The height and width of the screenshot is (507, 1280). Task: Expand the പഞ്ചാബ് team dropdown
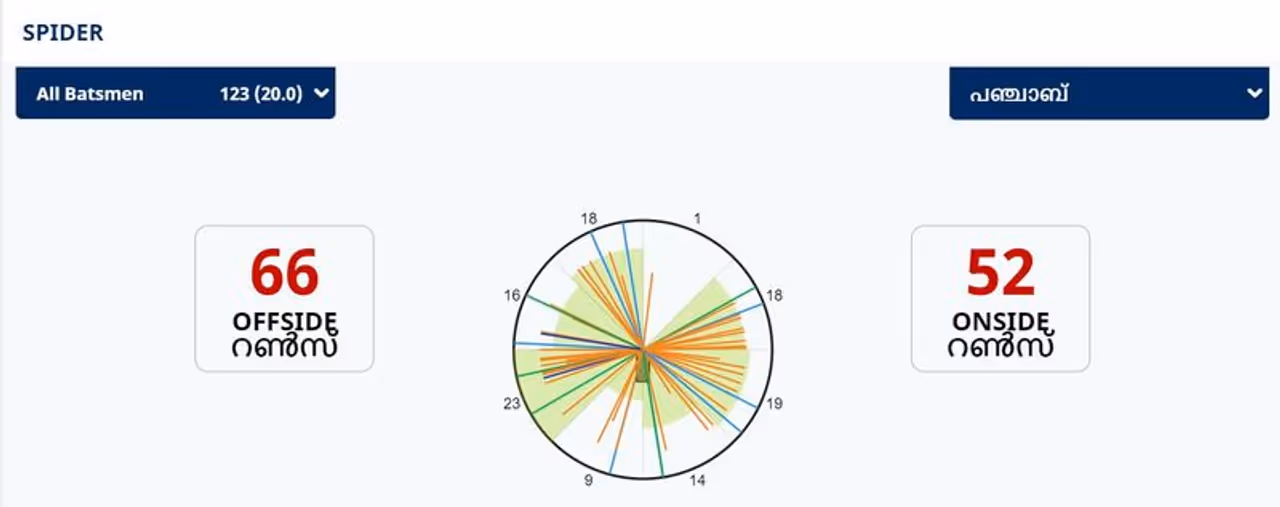[x=1108, y=94]
